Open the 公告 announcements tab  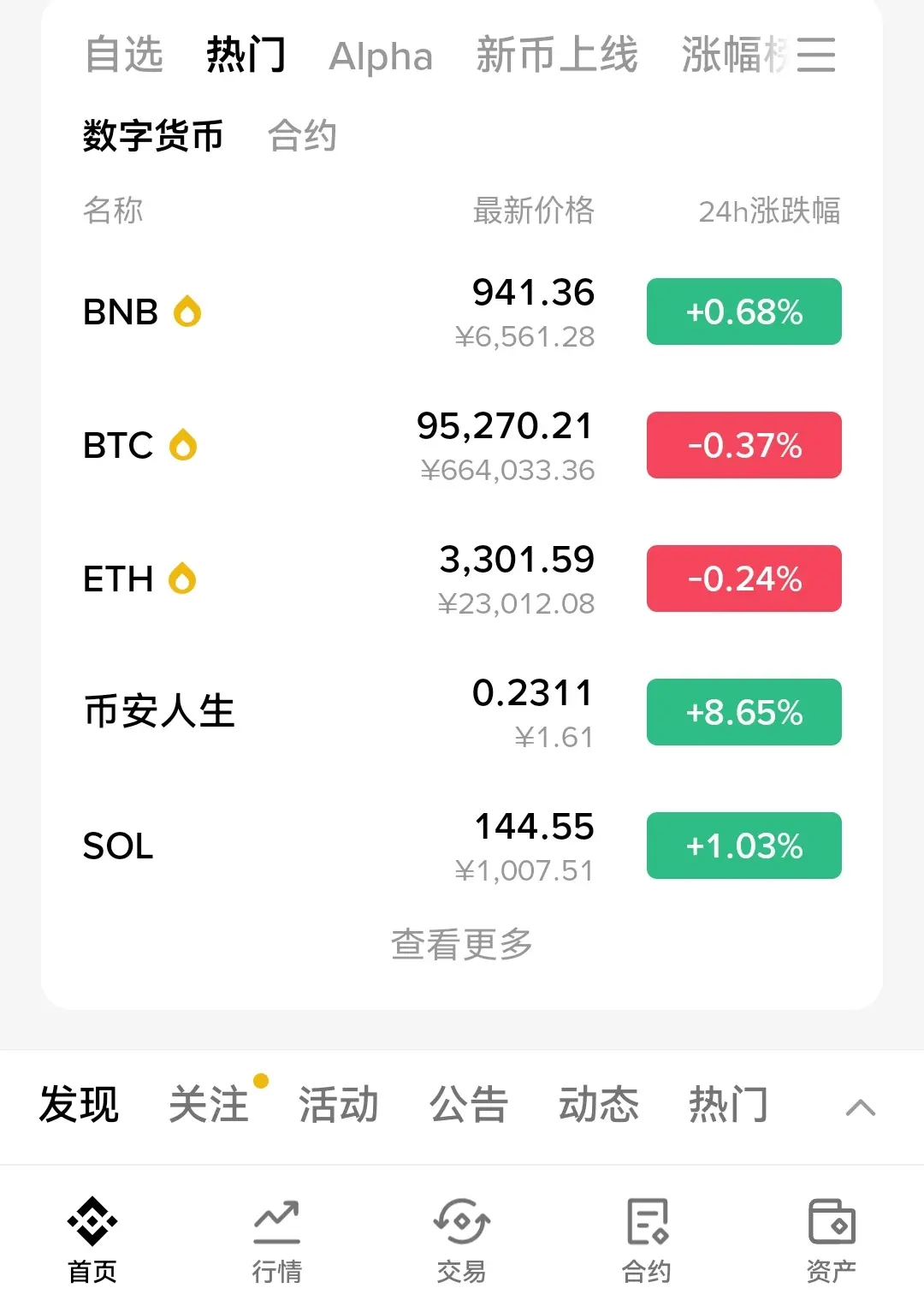pyautogui.click(x=469, y=1105)
